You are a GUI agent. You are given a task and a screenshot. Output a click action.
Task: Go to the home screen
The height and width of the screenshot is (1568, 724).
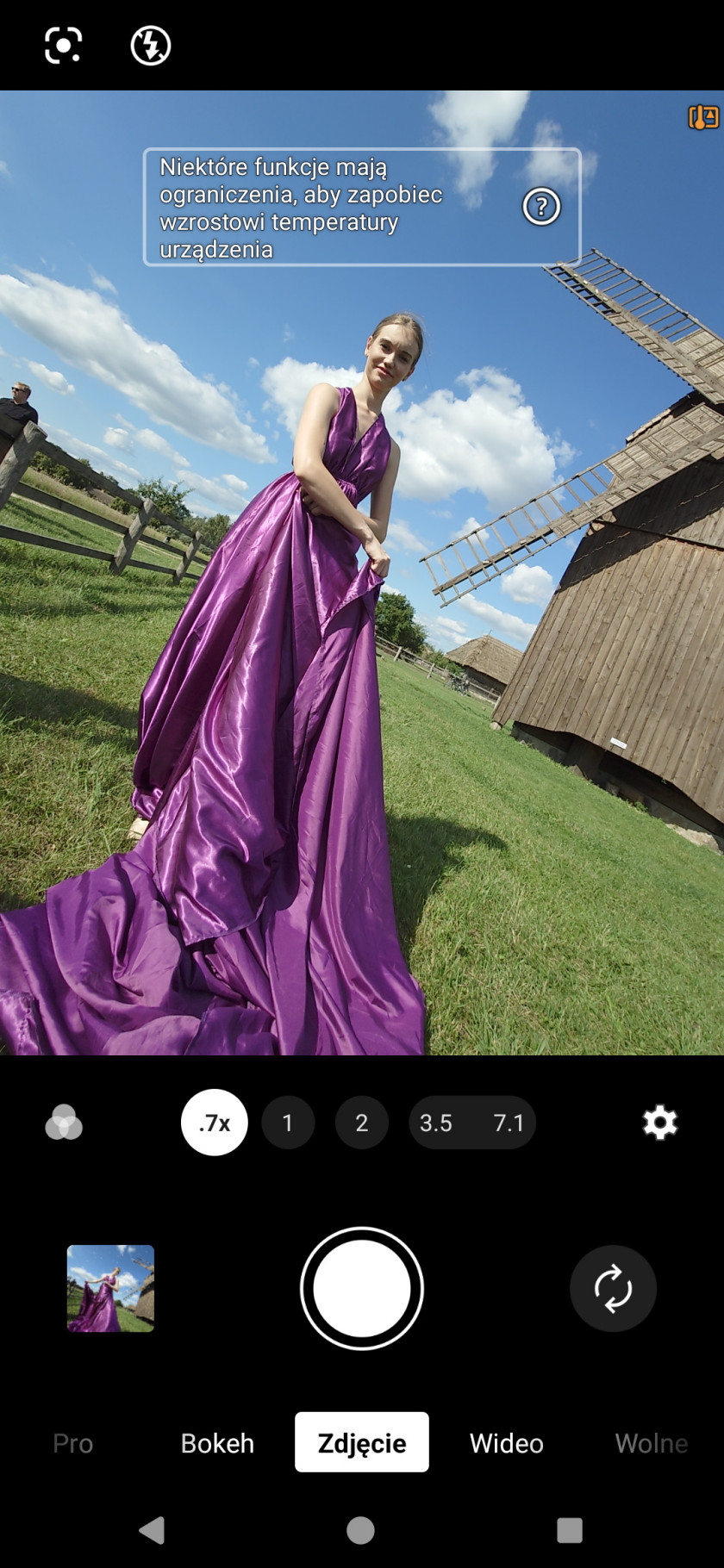pos(360,1530)
